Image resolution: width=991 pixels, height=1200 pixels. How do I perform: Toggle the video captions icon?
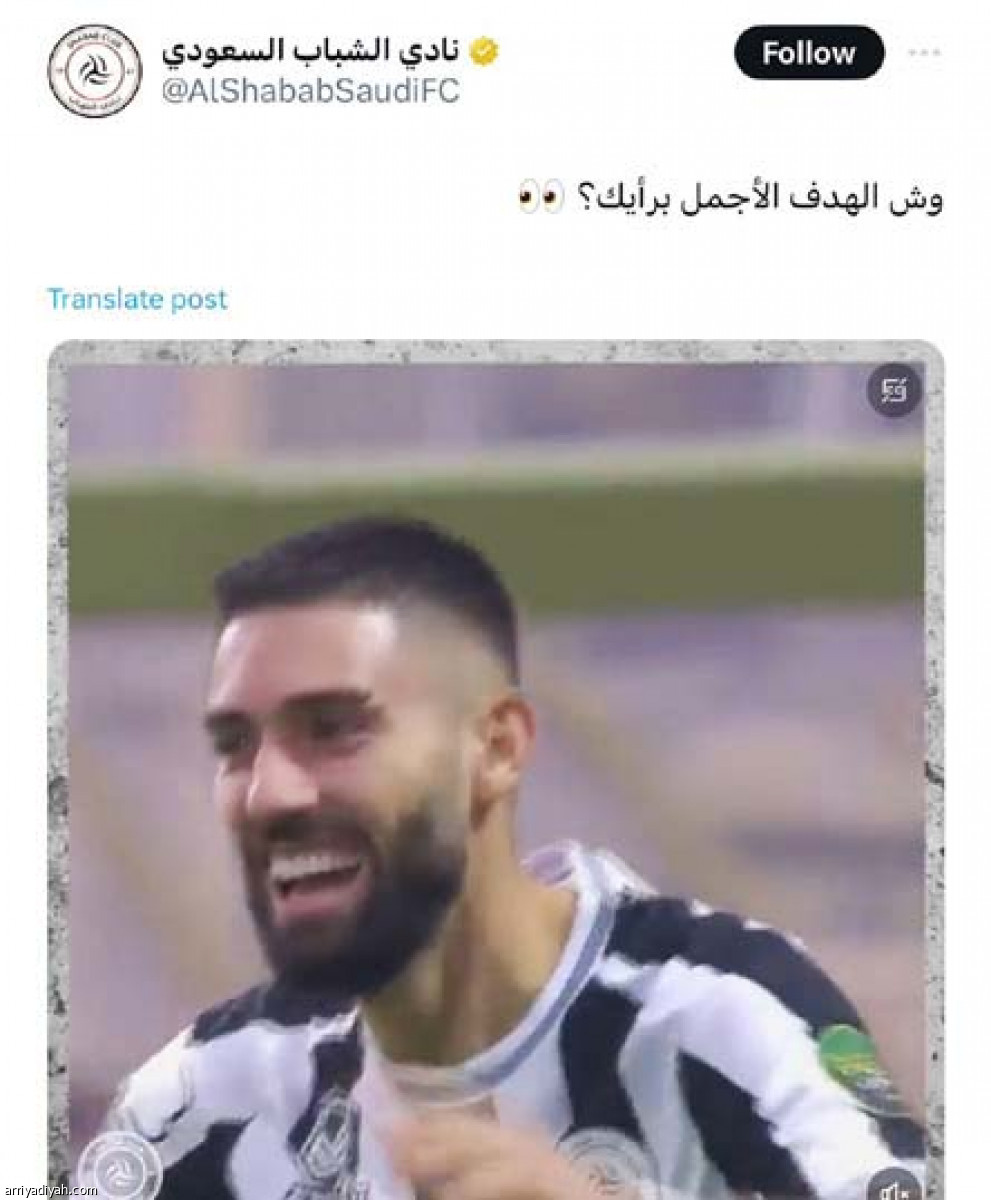click(x=894, y=391)
